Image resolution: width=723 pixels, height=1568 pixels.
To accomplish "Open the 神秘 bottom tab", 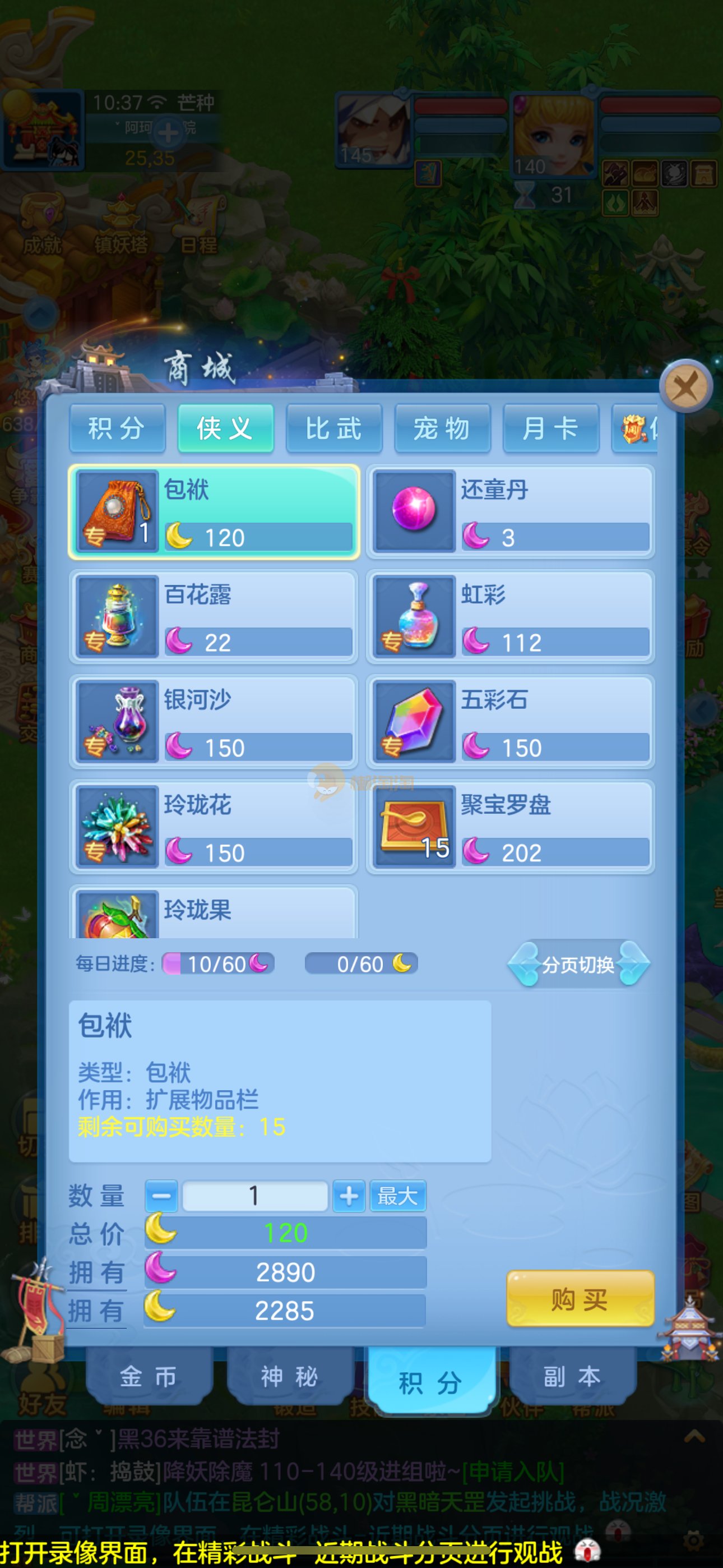I will pos(289,1377).
